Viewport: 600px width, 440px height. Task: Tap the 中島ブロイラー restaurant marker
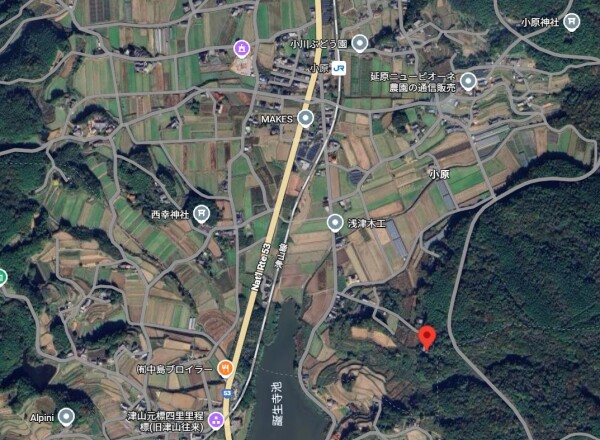[227, 368]
